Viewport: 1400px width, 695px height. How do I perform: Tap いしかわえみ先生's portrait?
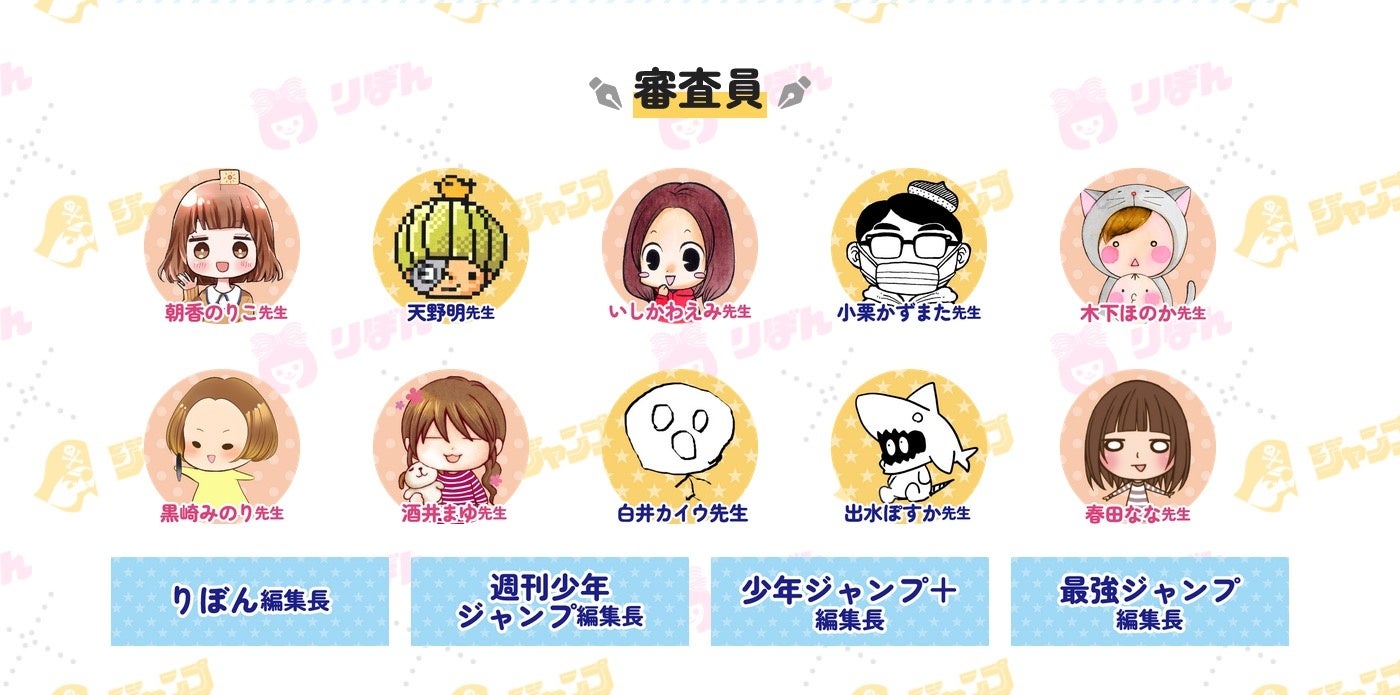tap(680, 244)
